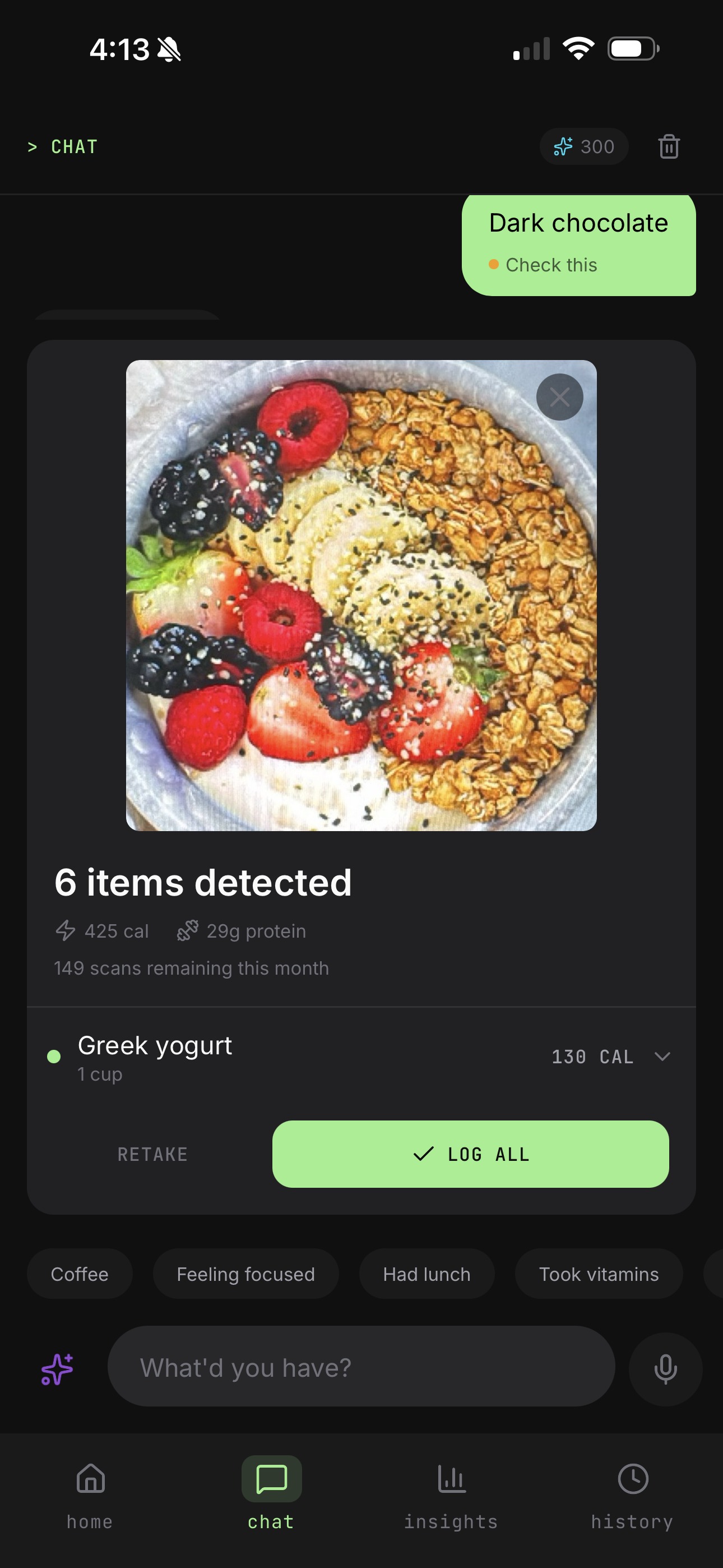Viewport: 723px width, 1568px height.
Task: Open Check this in Dark chocolate message
Action: (550, 264)
